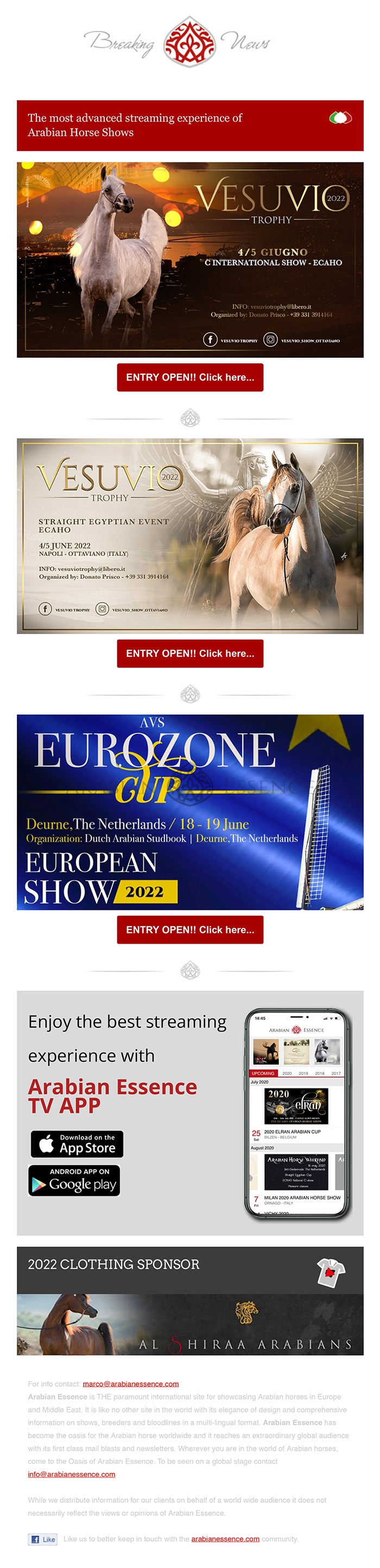Open the Vesuvio Trophy C International Show banner
The height and width of the screenshot is (1568, 380).
[x=190, y=260]
